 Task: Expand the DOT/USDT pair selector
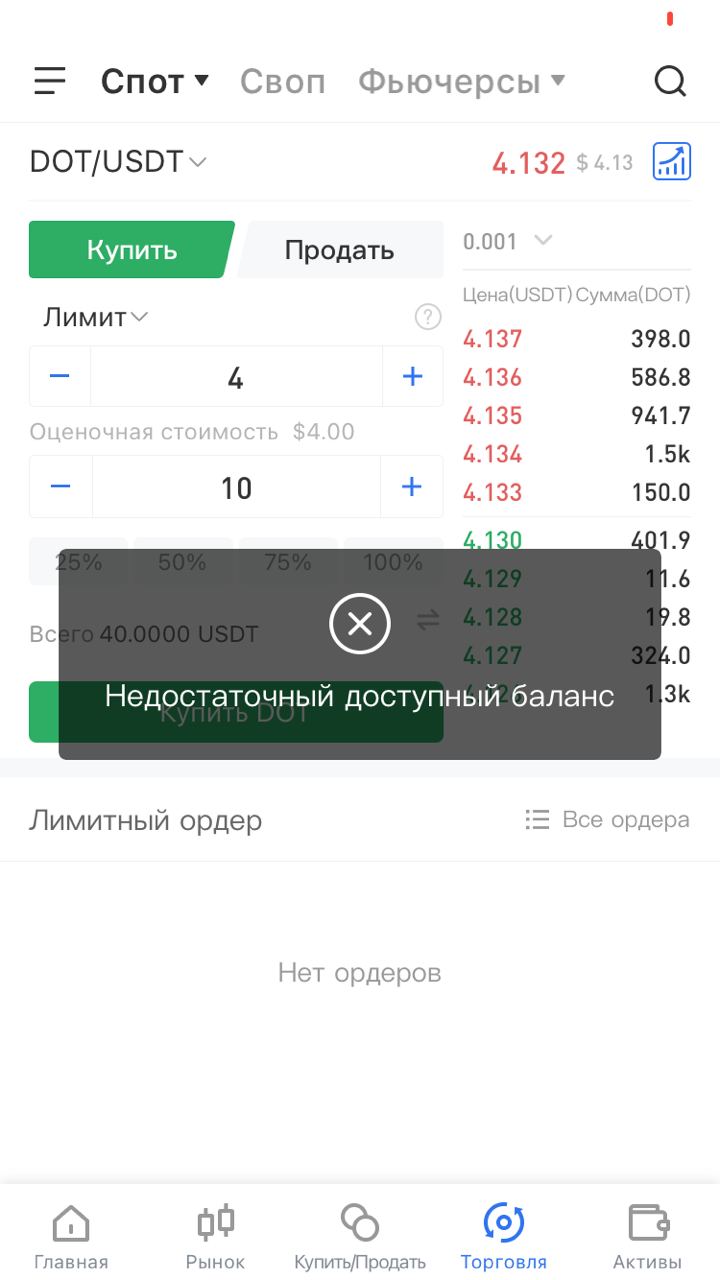(x=118, y=161)
